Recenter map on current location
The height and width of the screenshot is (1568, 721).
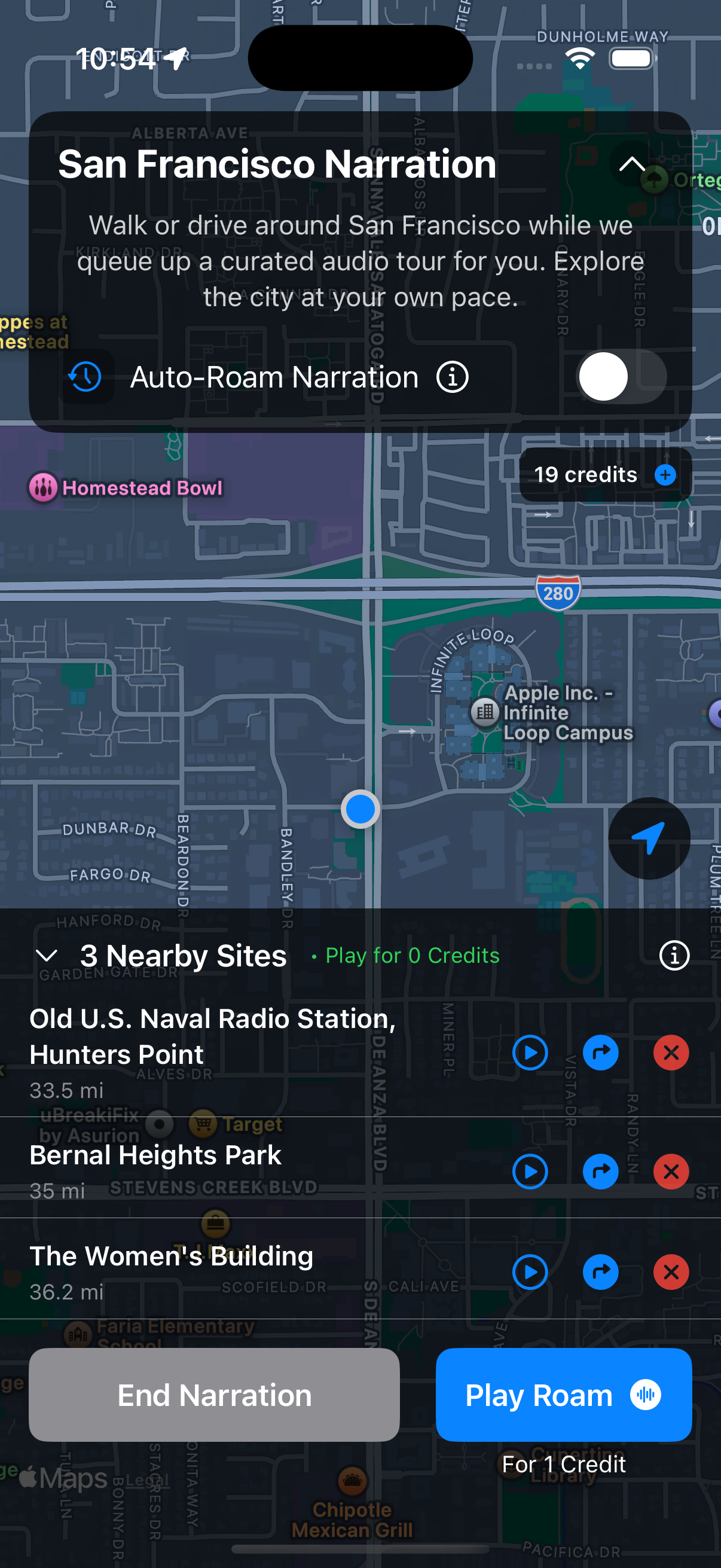649,838
